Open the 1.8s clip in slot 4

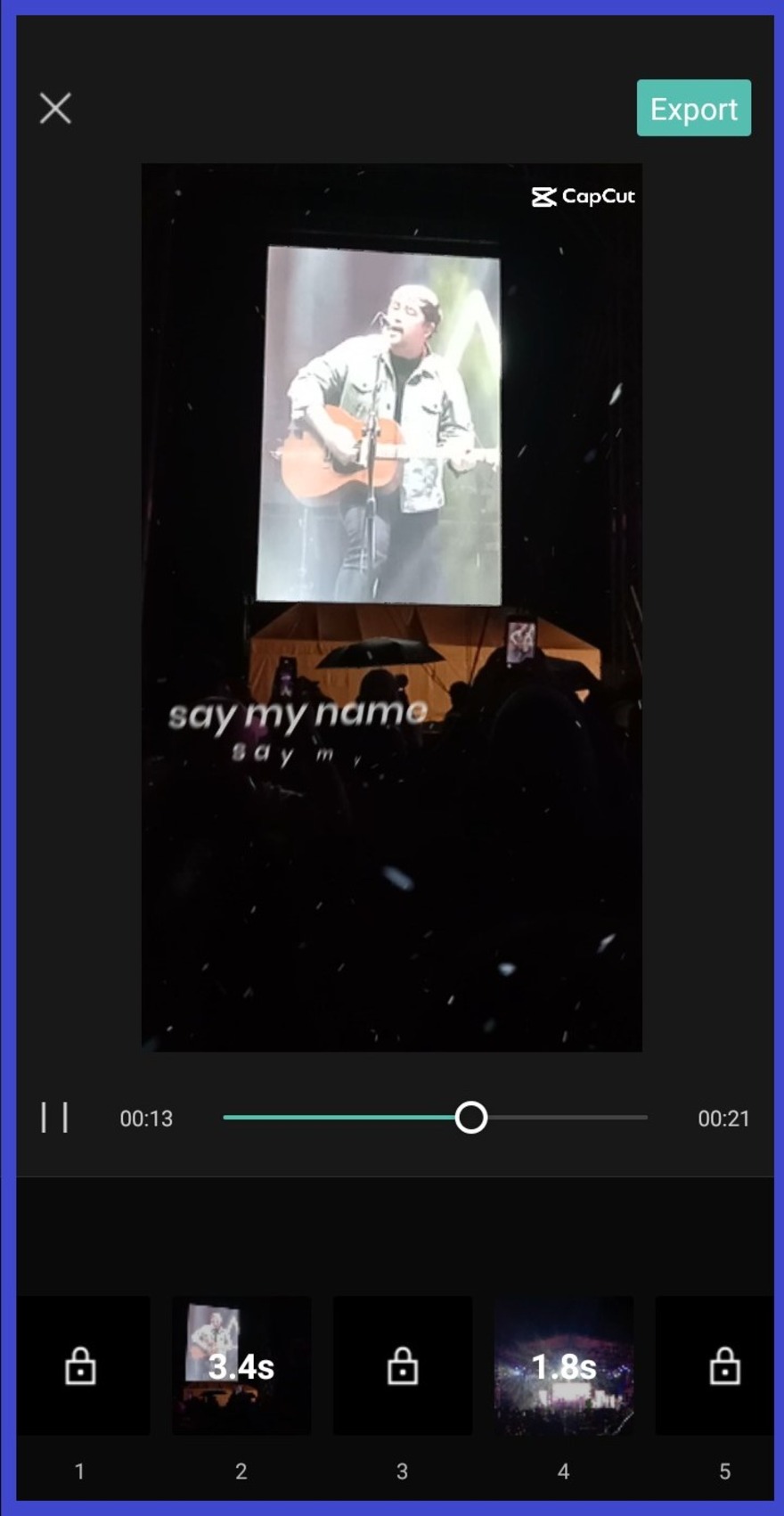(x=564, y=1365)
